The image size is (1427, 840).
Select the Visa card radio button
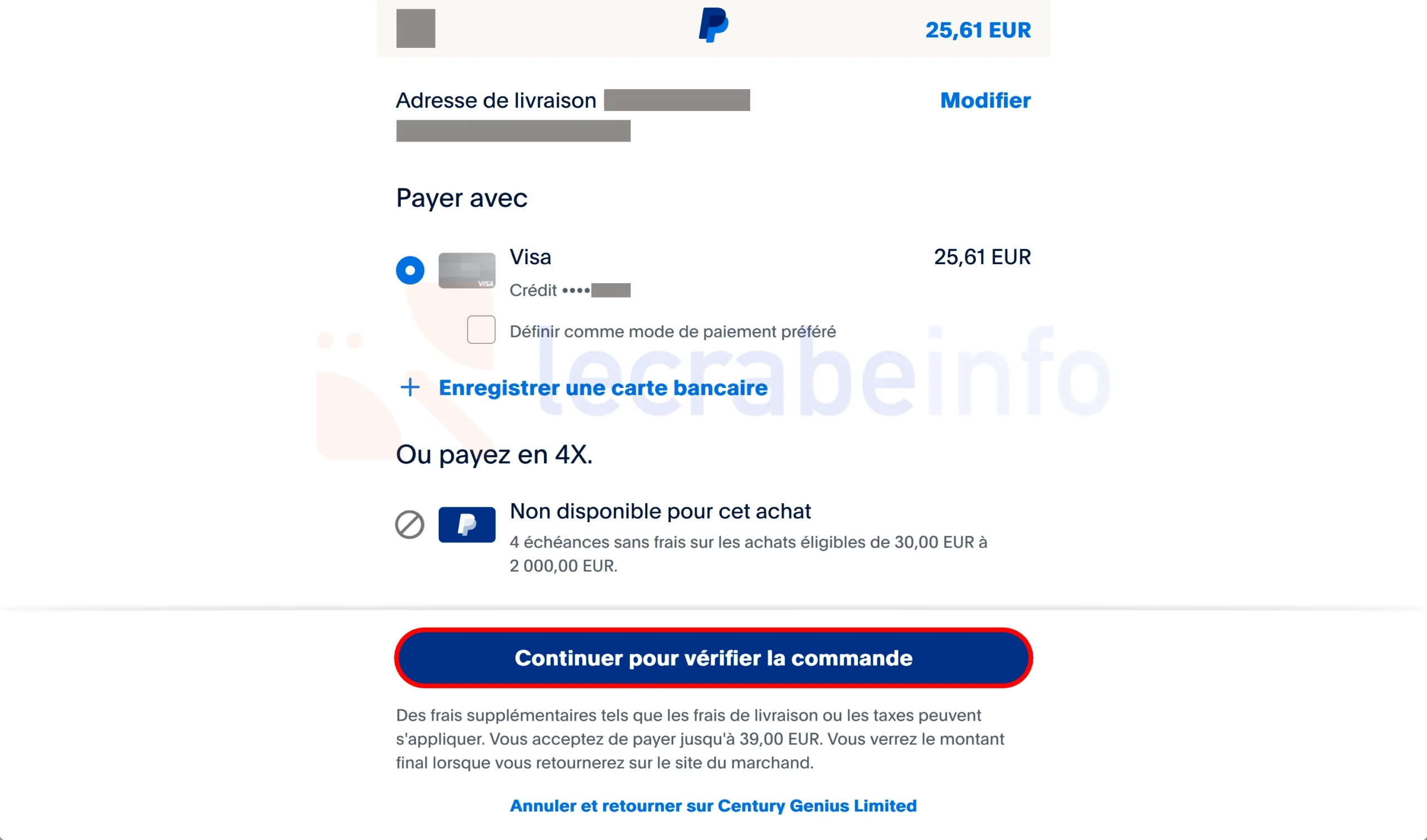(x=410, y=270)
